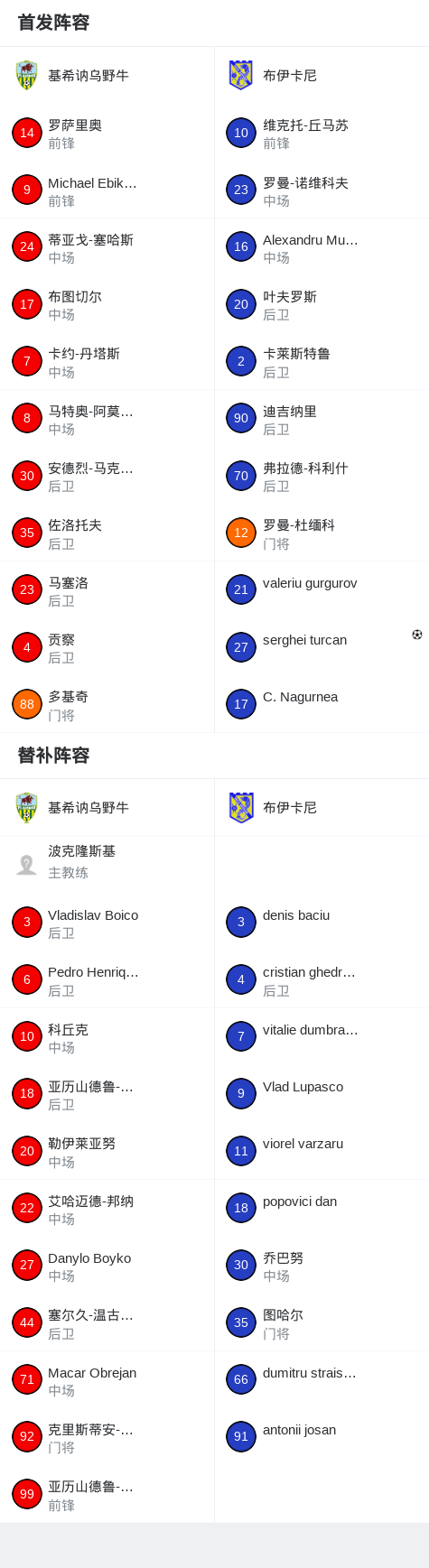Open substitute 科丘克's details
Screen dimensions: 429x1568
click(107, 1037)
